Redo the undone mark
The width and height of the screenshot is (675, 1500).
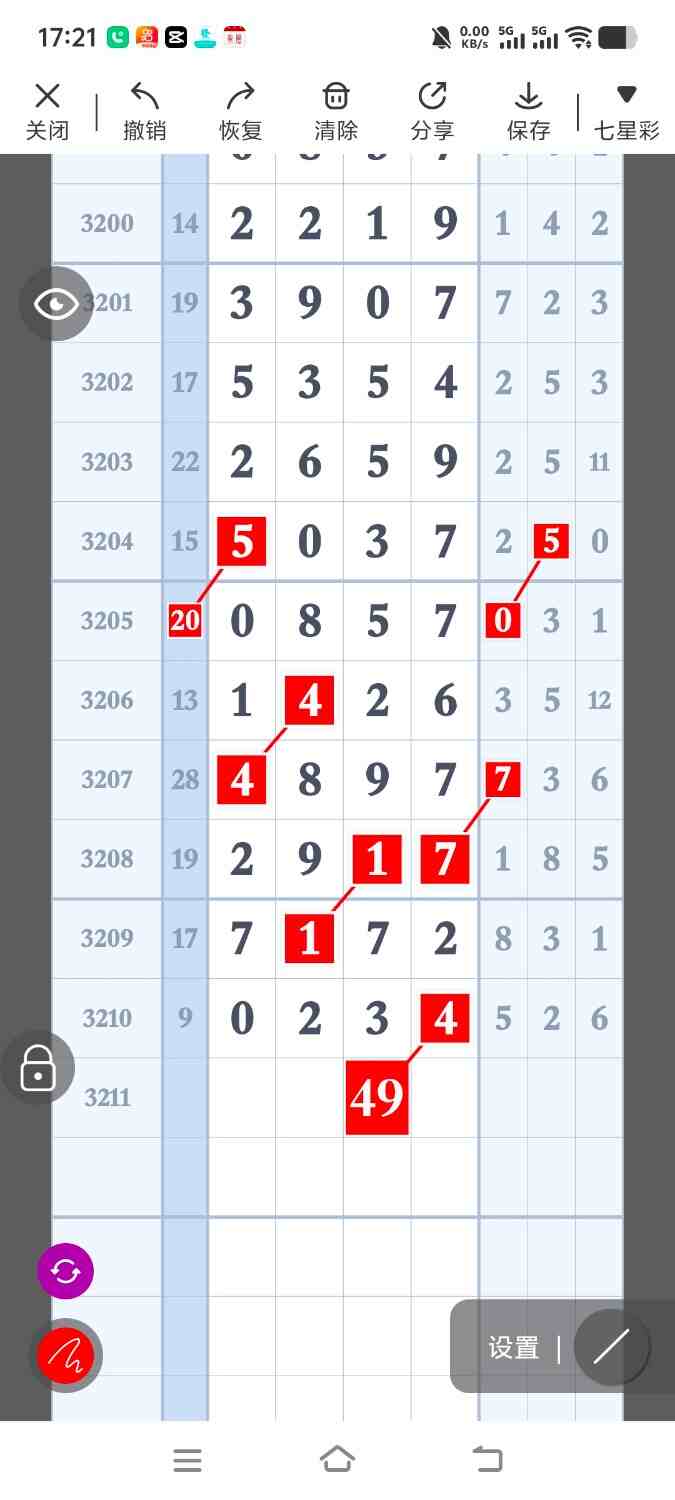pos(240,111)
